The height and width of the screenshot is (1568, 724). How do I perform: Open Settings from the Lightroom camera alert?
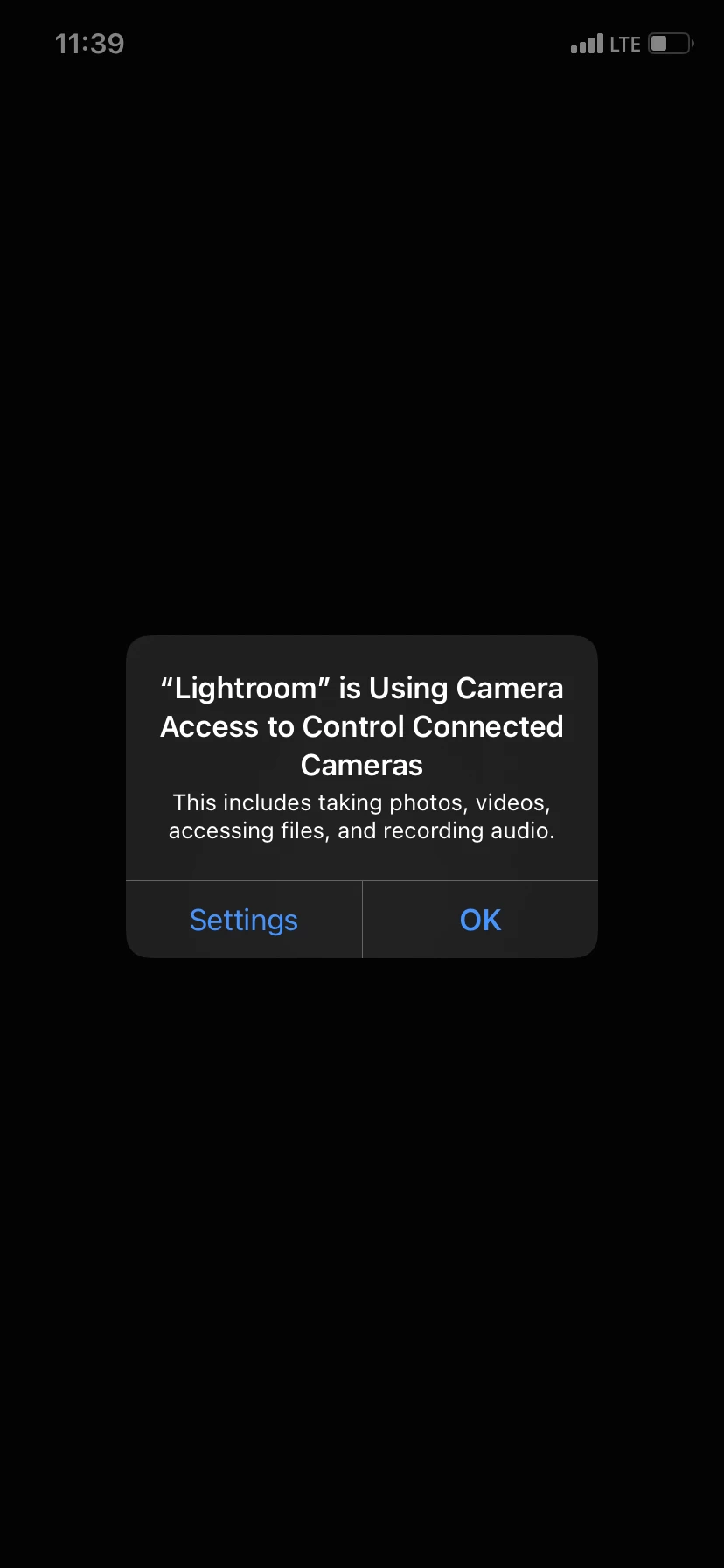tap(244, 920)
